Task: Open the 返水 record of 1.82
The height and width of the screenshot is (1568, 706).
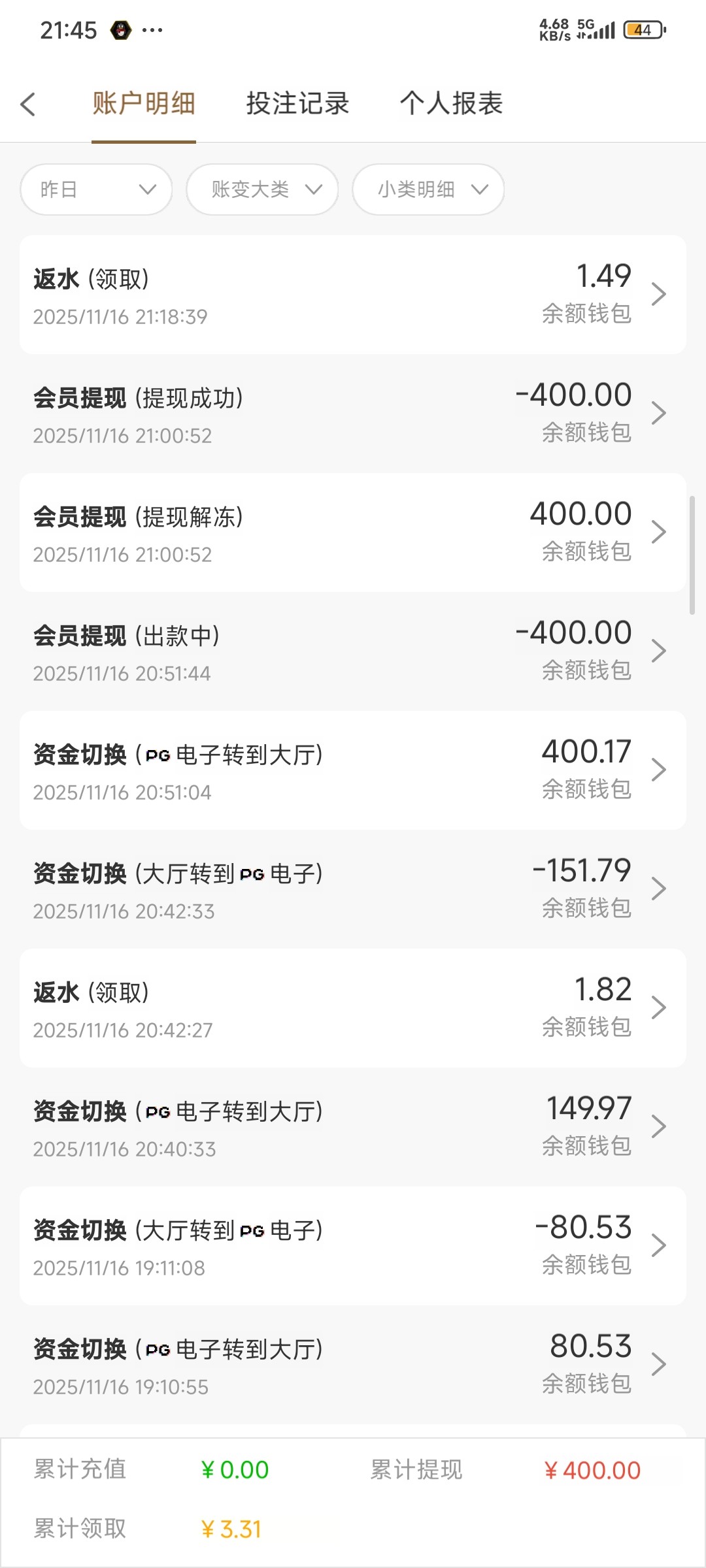Action: 353,1008
